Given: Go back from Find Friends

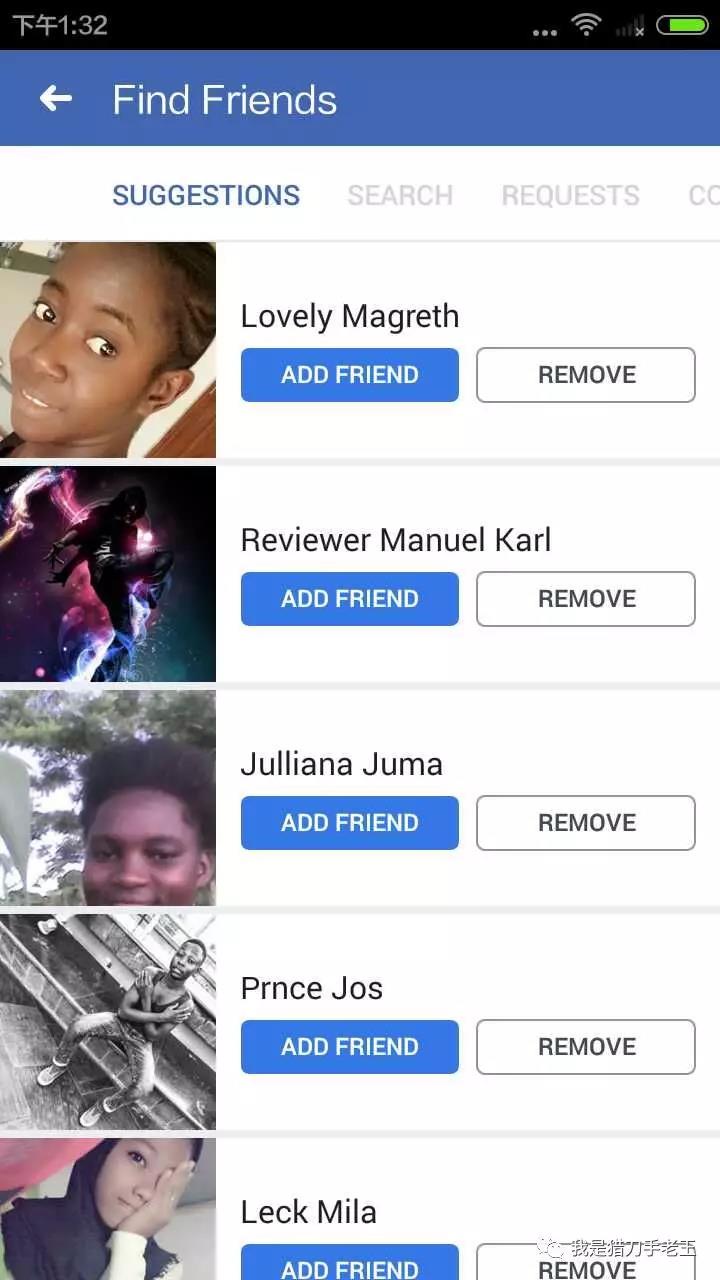Looking at the screenshot, I should pyautogui.click(x=56, y=98).
